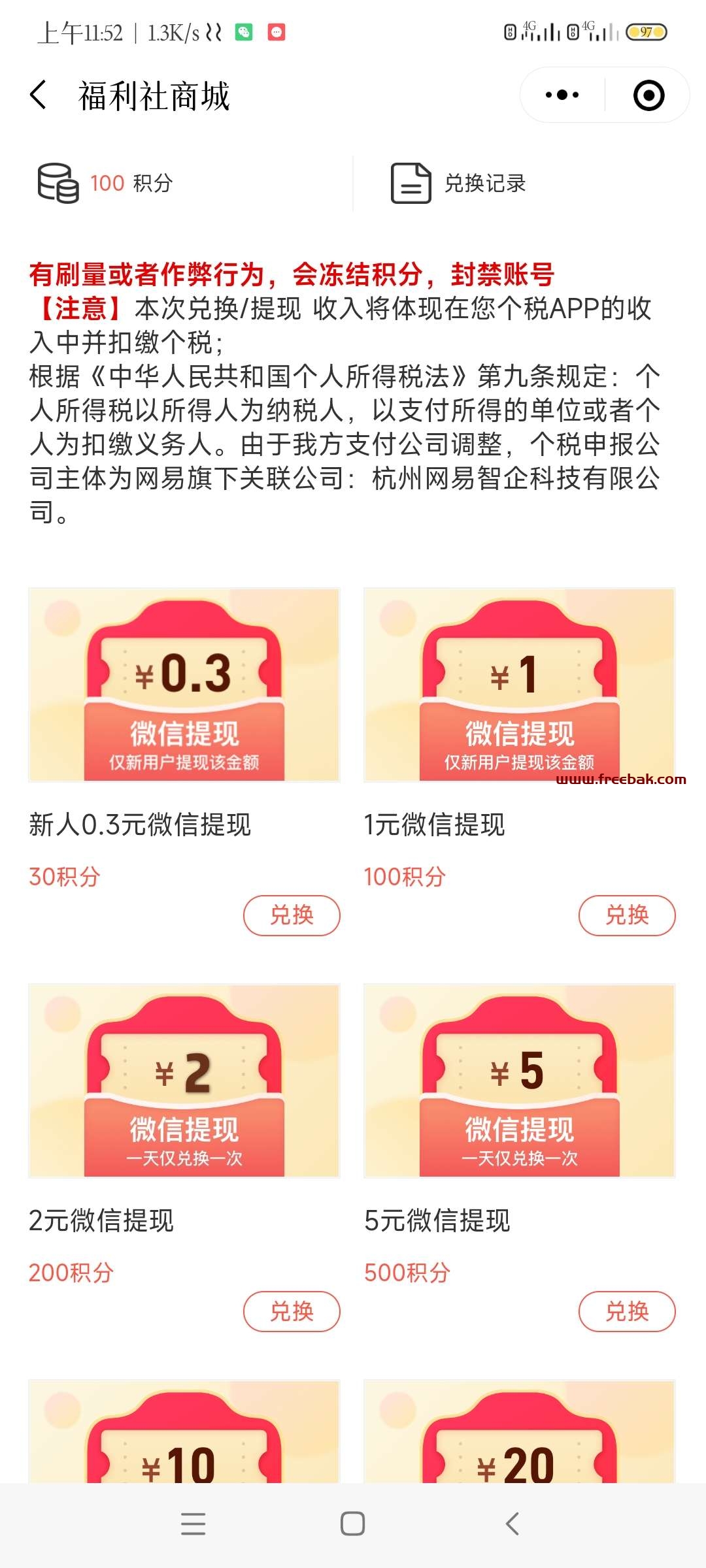706x1568 pixels.
Task: Tap 兑换 for 2元微信提现
Action: [292, 1311]
